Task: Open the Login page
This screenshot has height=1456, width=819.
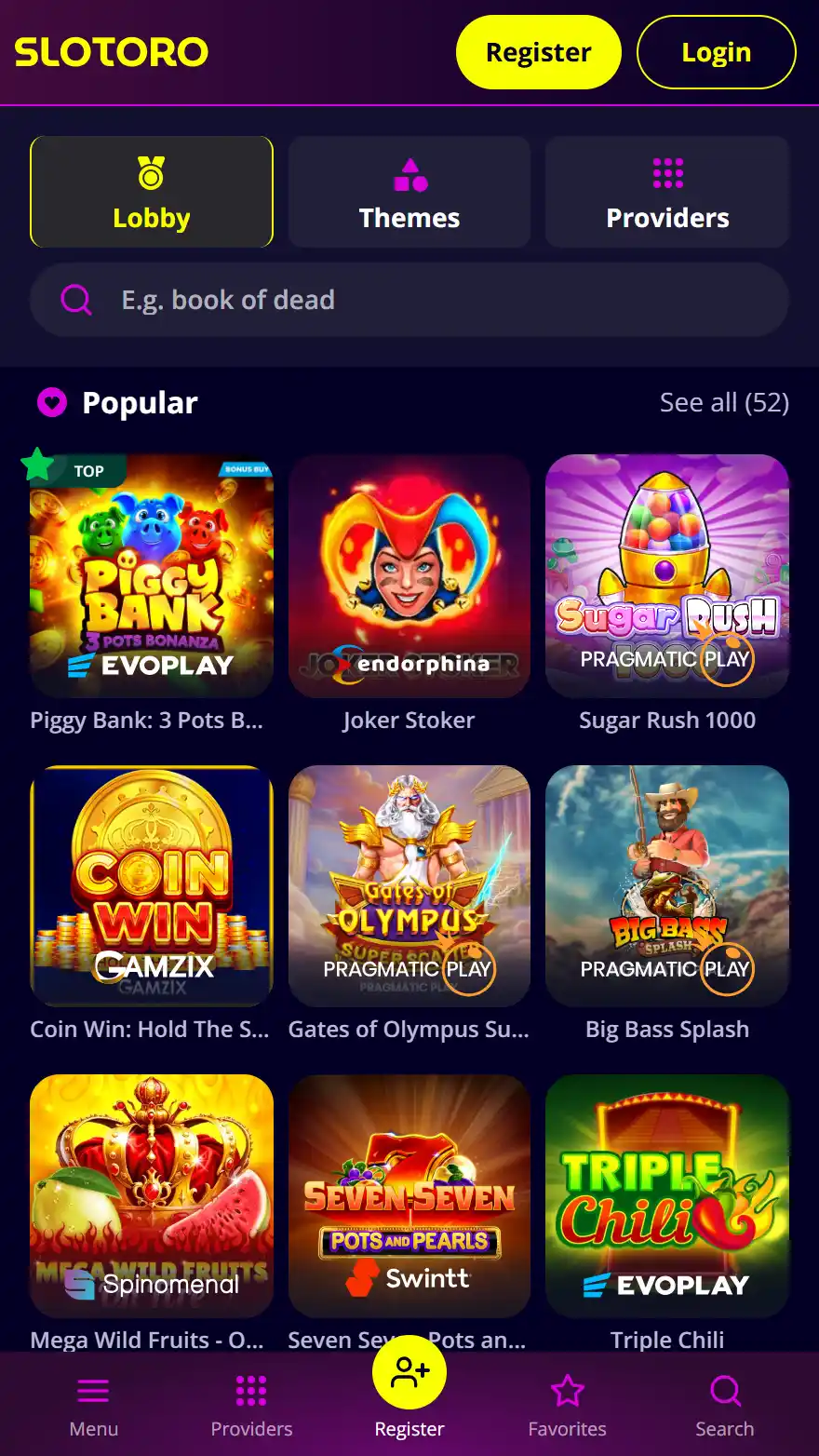Action: 716,52
